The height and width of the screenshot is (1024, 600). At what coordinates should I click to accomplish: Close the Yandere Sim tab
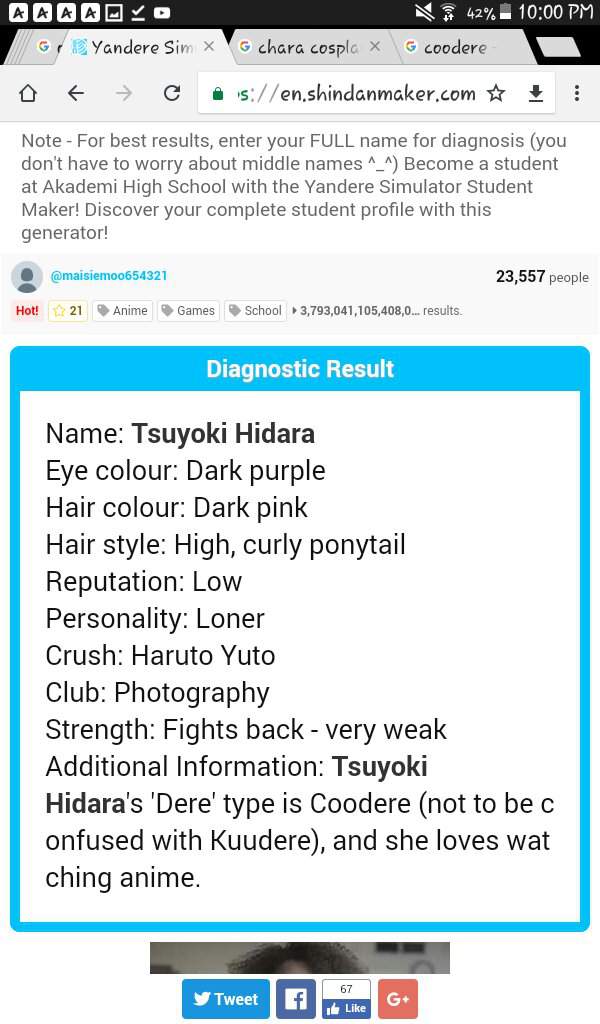tap(208, 47)
